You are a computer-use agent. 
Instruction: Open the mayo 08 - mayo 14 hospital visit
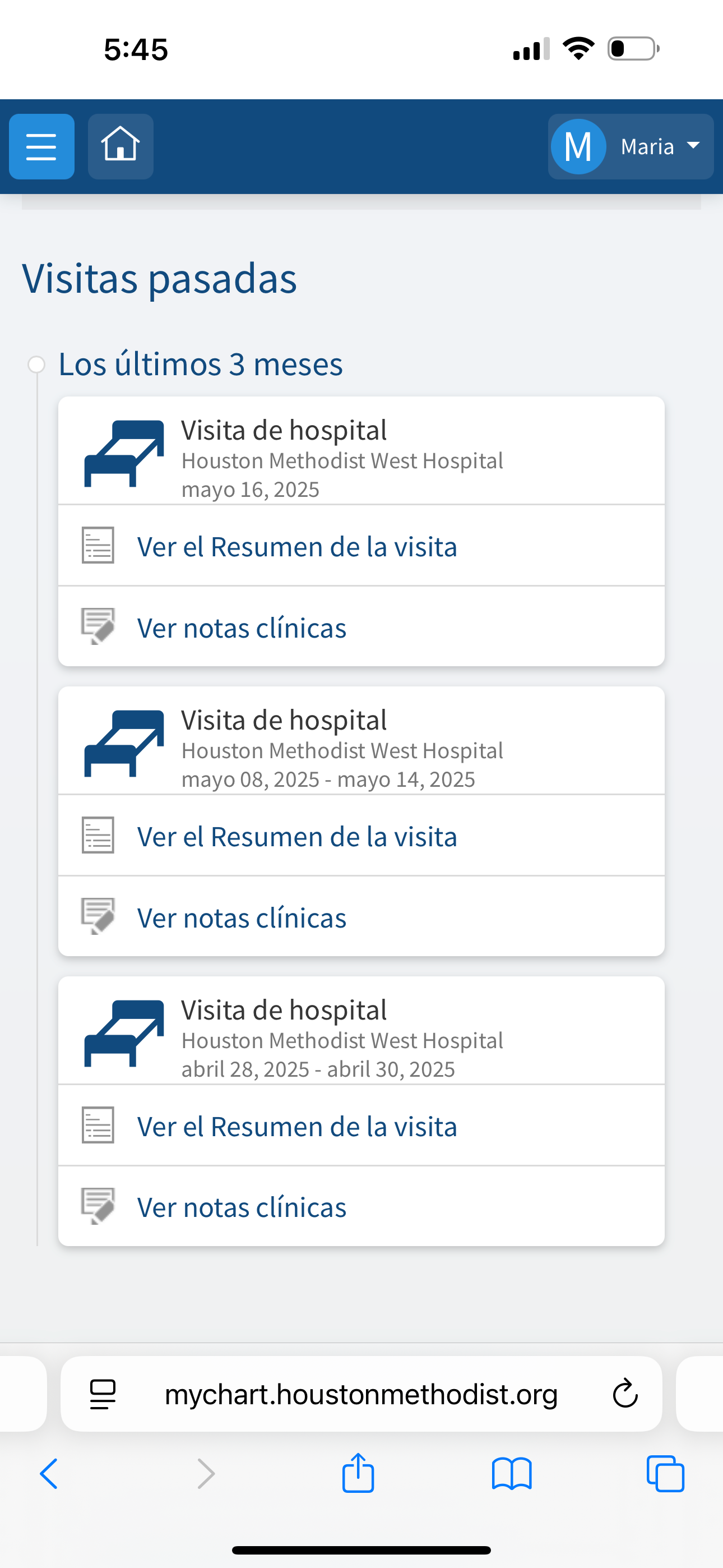(361, 741)
